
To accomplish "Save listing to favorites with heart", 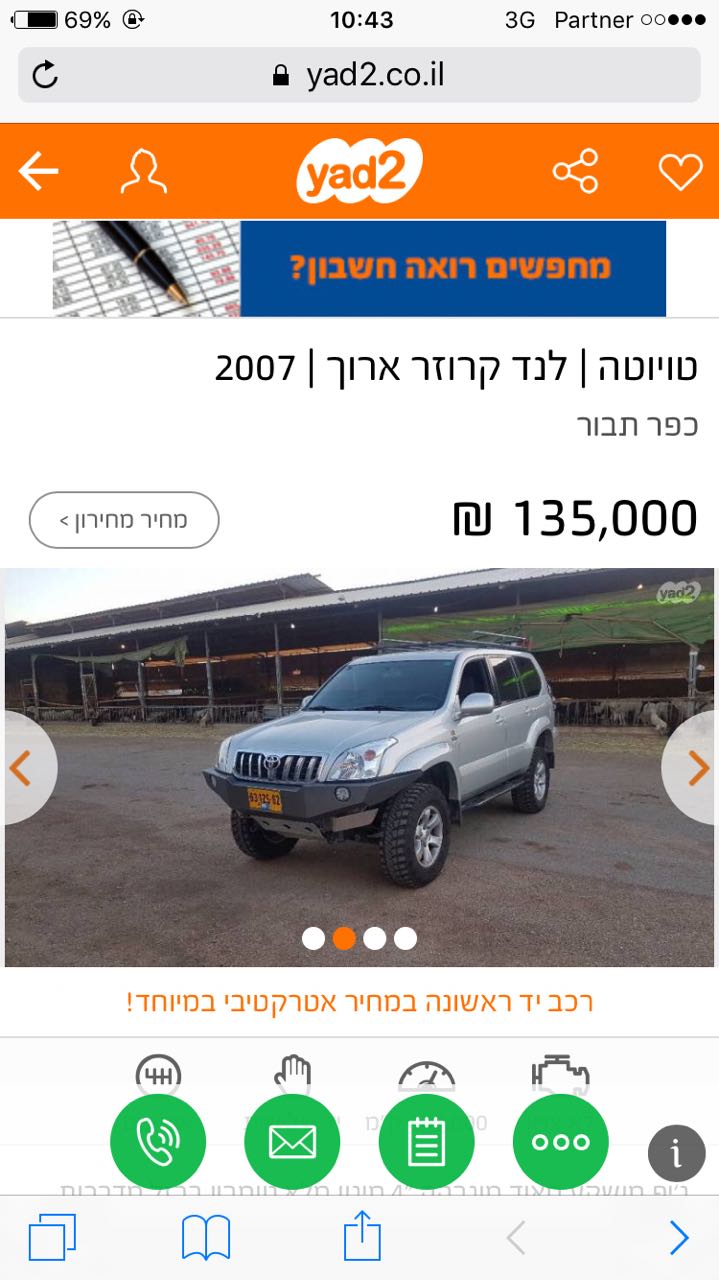I will click(x=680, y=172).
